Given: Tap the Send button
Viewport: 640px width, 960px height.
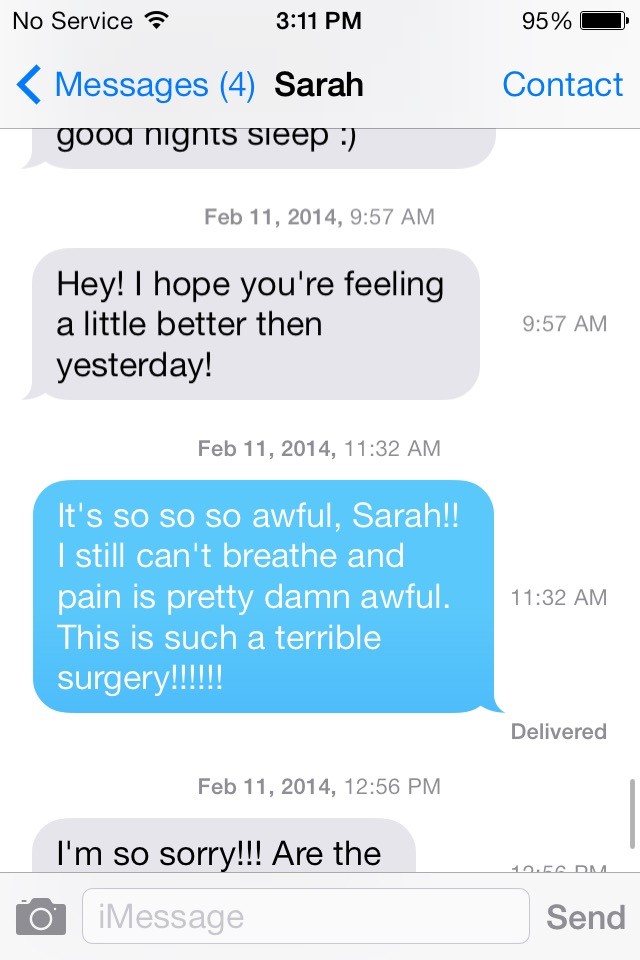Looking at the screenshot, I should coord(585,916).
